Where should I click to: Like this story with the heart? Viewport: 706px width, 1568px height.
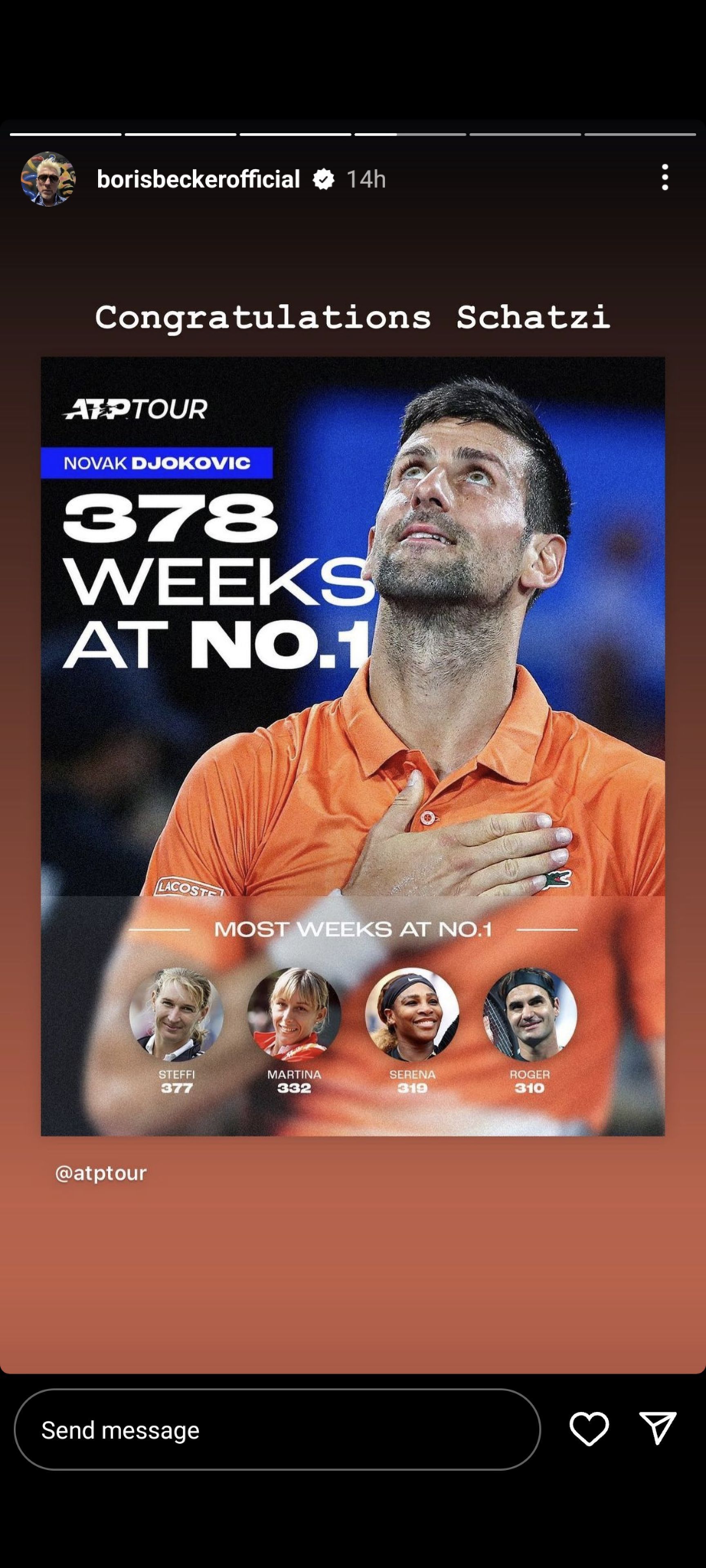pyautogui.click(x=588, y=1429)
